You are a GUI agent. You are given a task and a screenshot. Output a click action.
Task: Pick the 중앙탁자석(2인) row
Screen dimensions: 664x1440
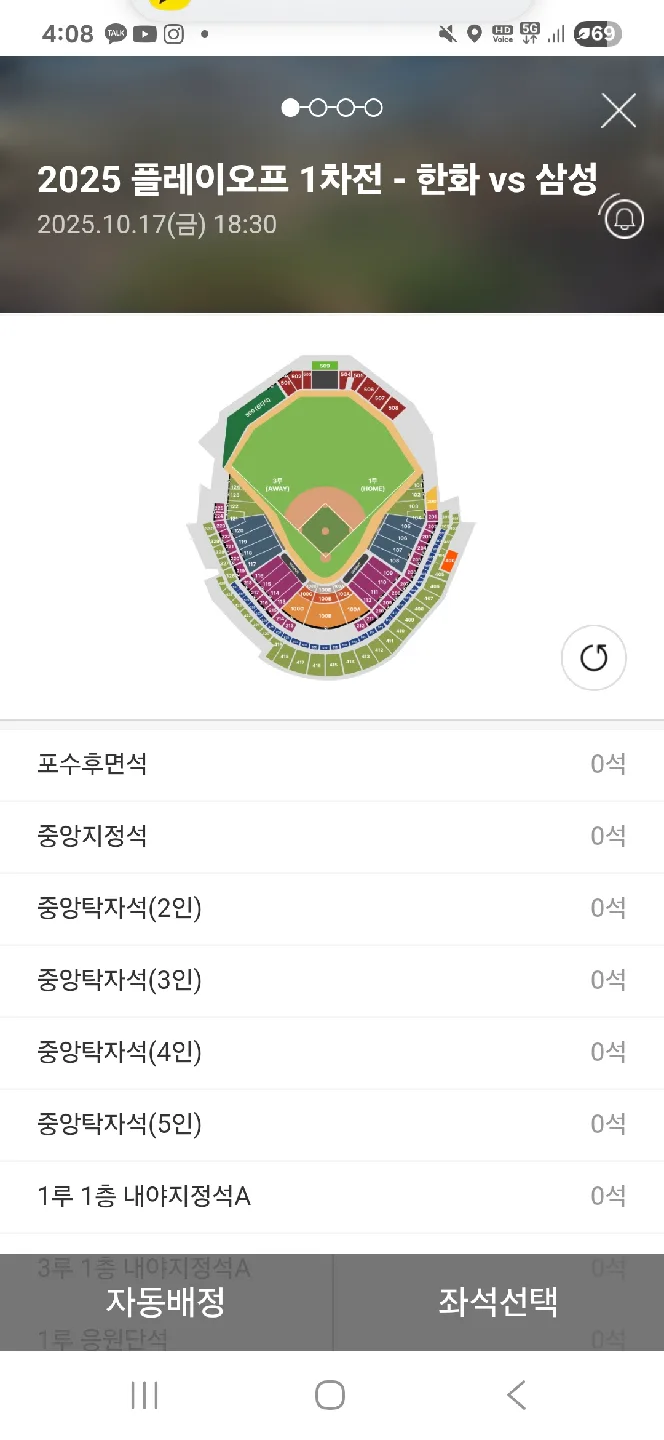pos(331,909)
